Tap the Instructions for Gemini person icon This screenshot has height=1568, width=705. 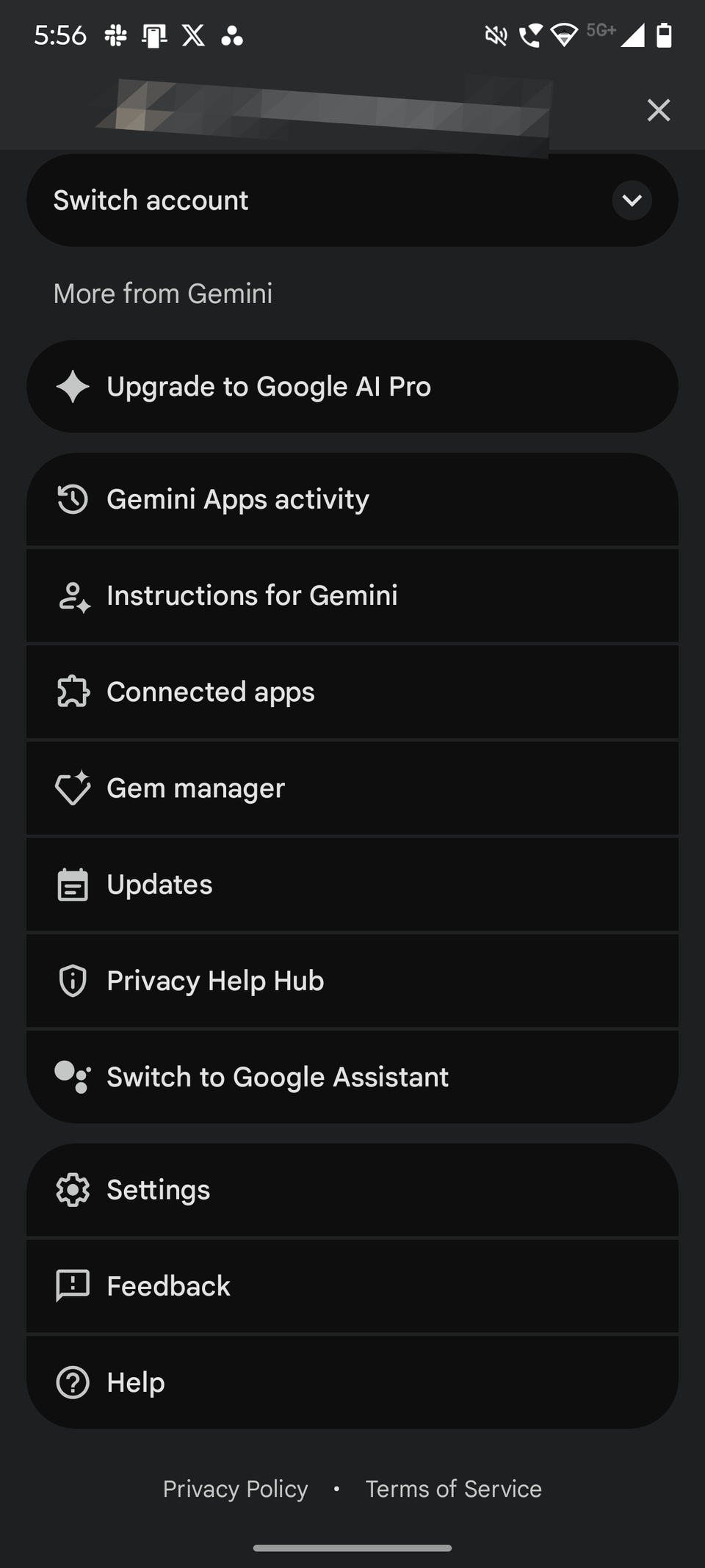(x=72, y=595)
